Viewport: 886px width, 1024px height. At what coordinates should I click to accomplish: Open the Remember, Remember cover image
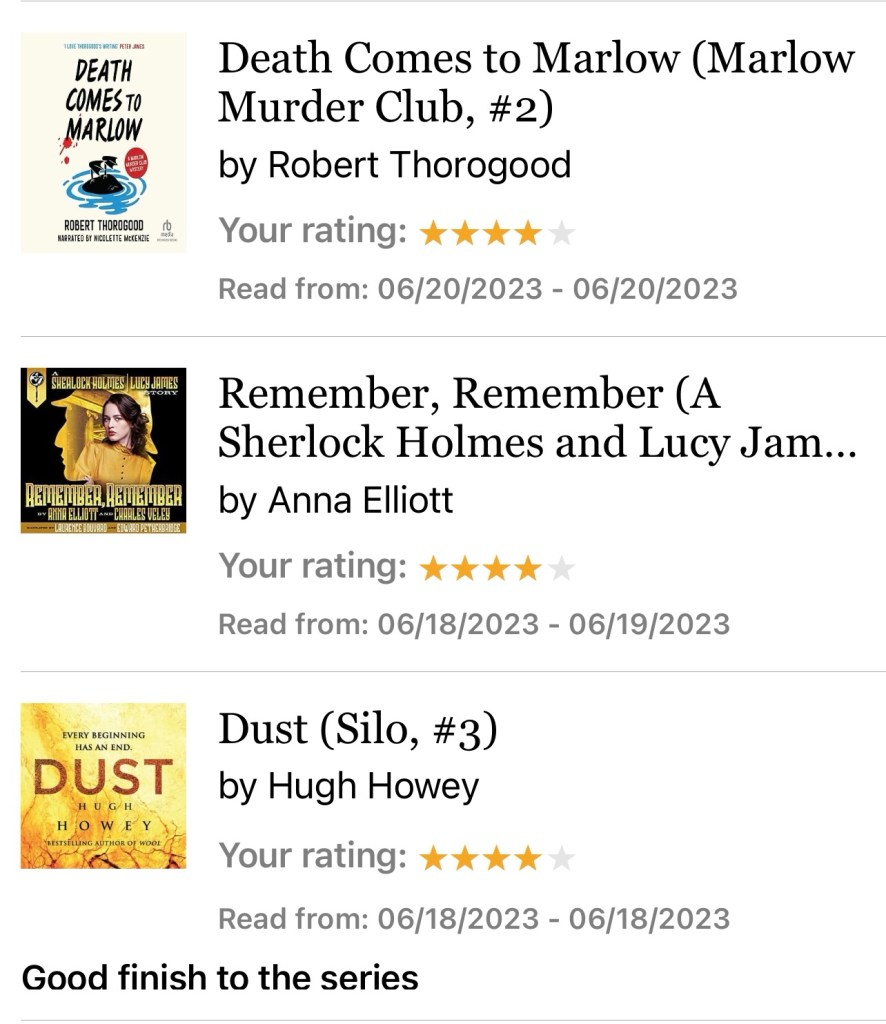click(x=103, y=450)
